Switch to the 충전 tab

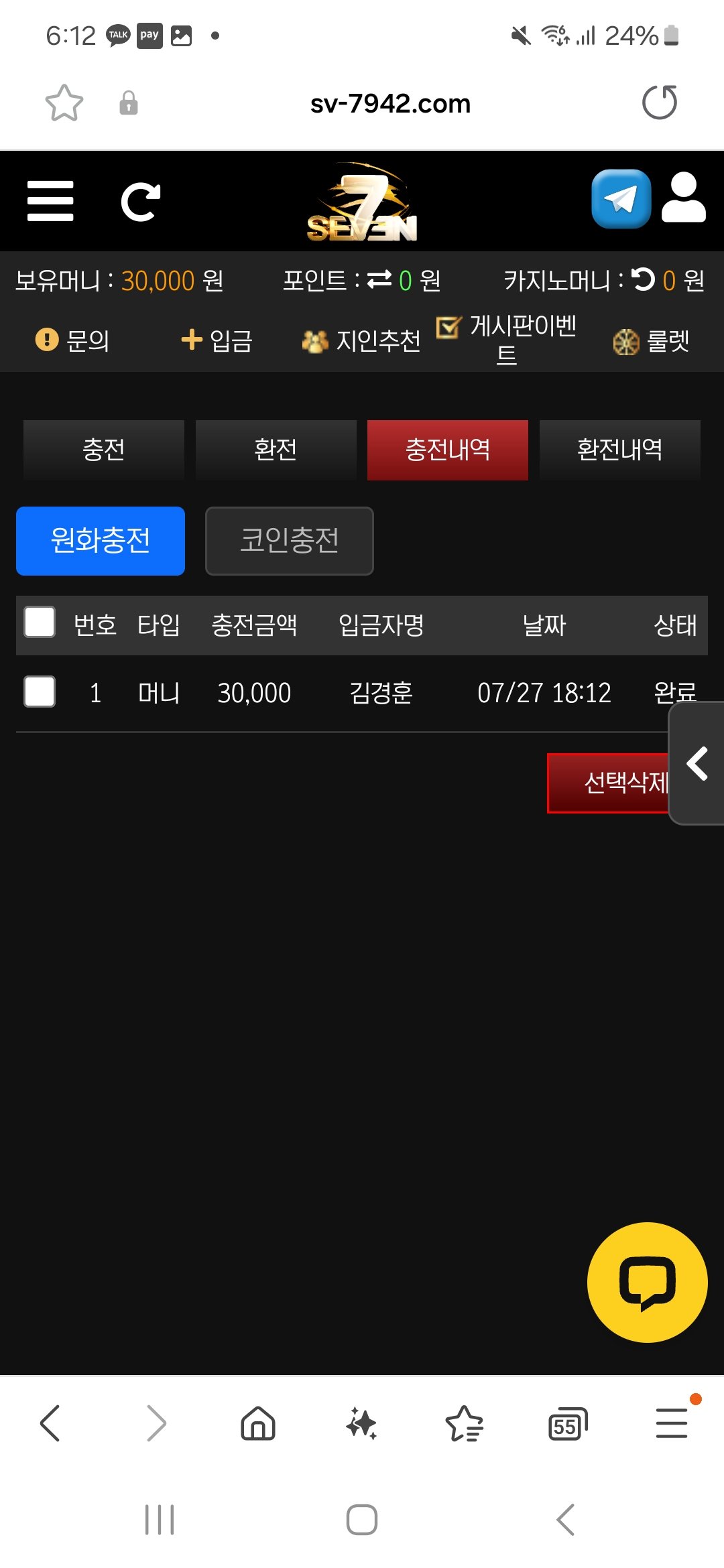click(x=104, y=450)
